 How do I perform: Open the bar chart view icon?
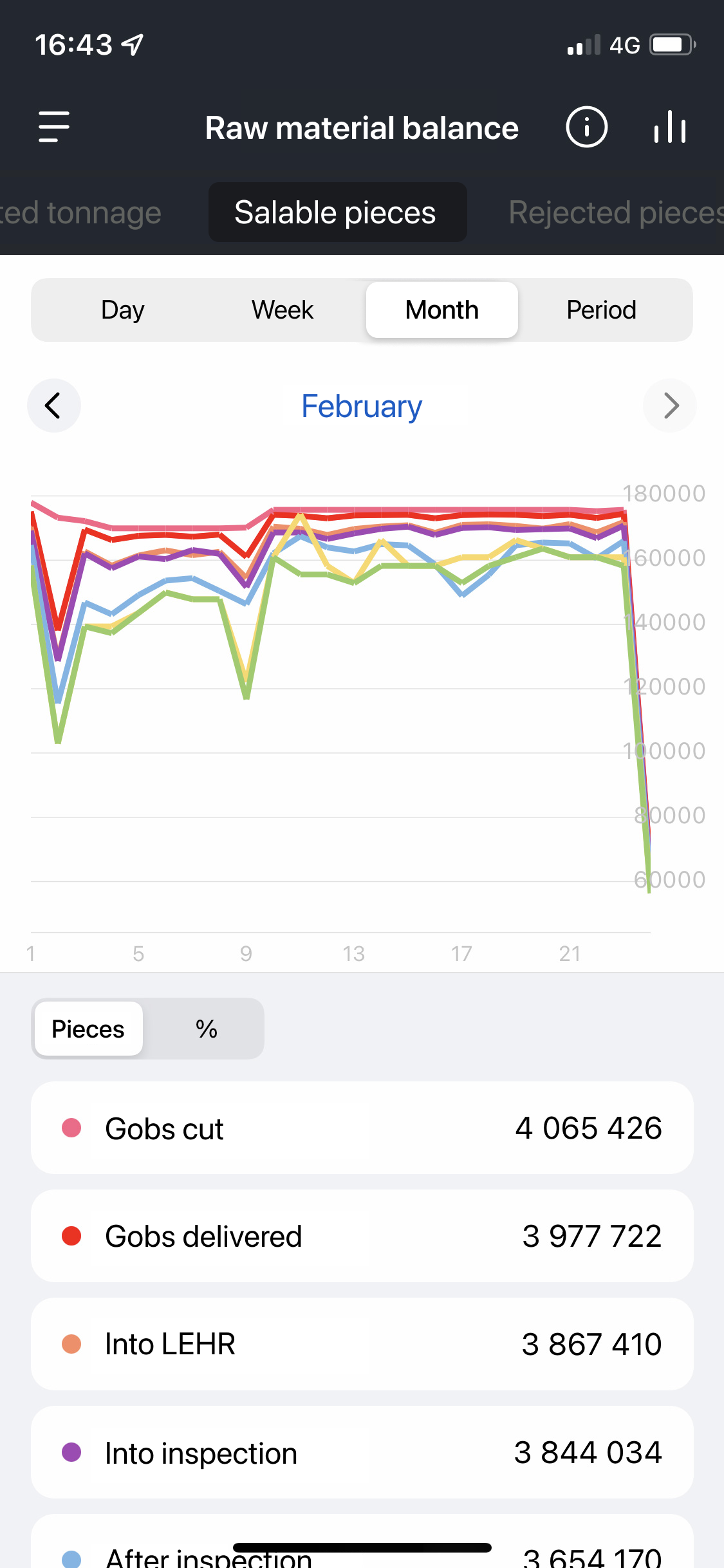670,127
